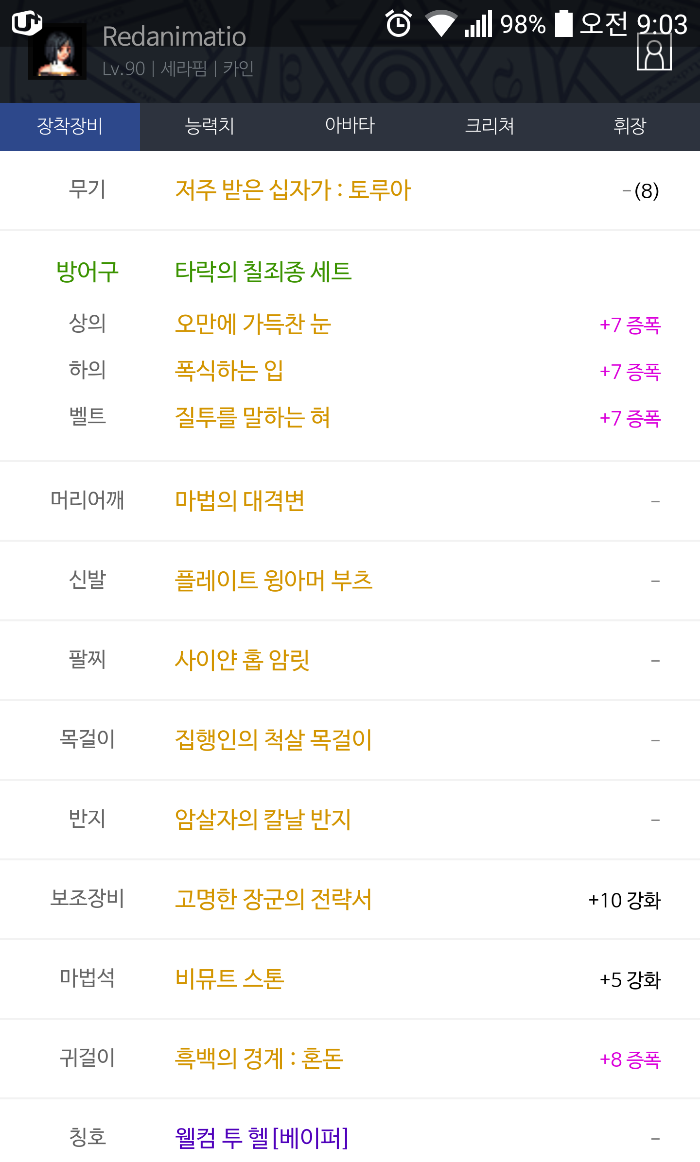Open necklace 집행인의 척살 목걸이
This screenshot has height=1162, width=700.
[x=273, y=740]
